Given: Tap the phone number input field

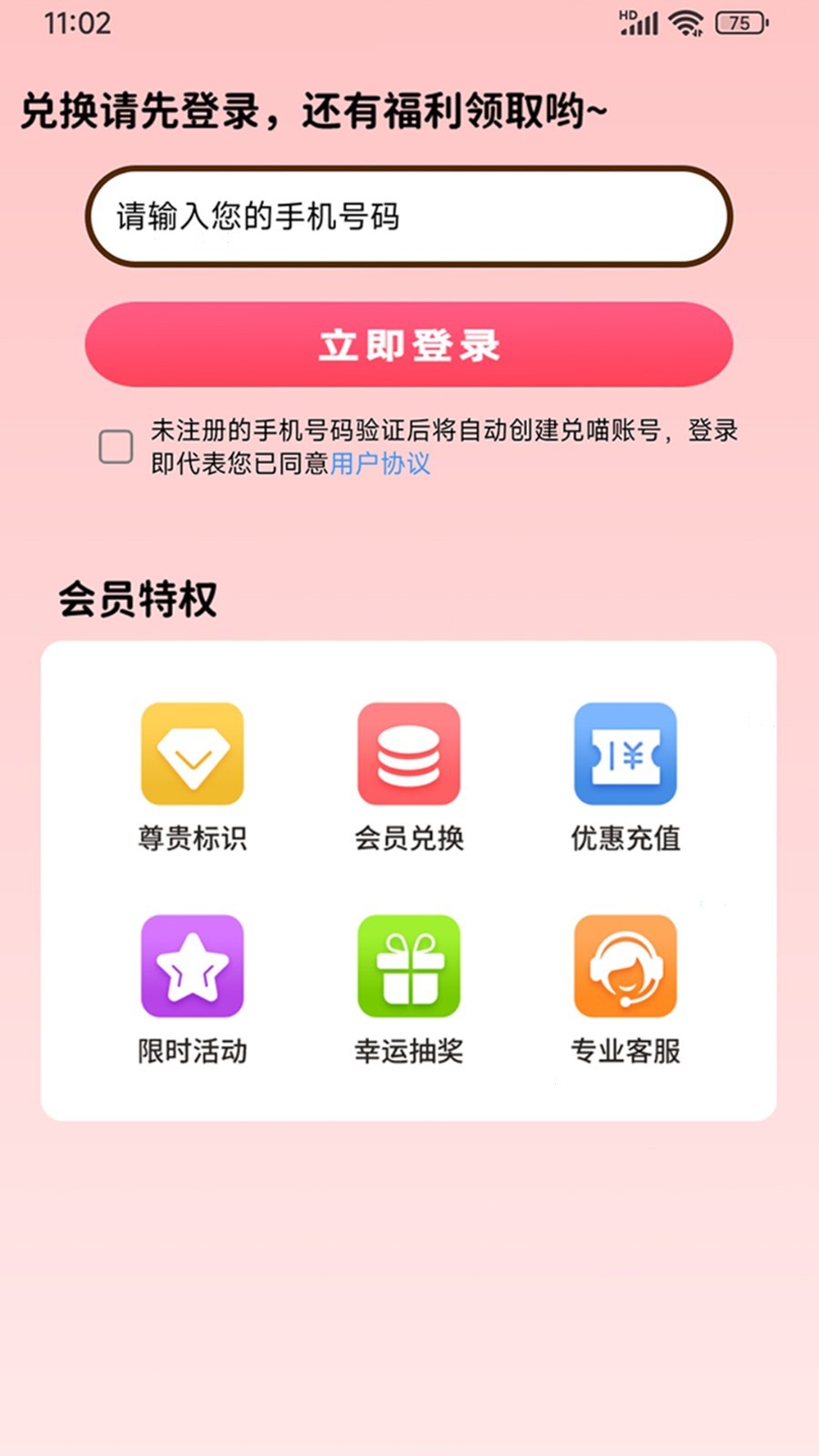Looking at the screenshot, I should pos(409,217).
